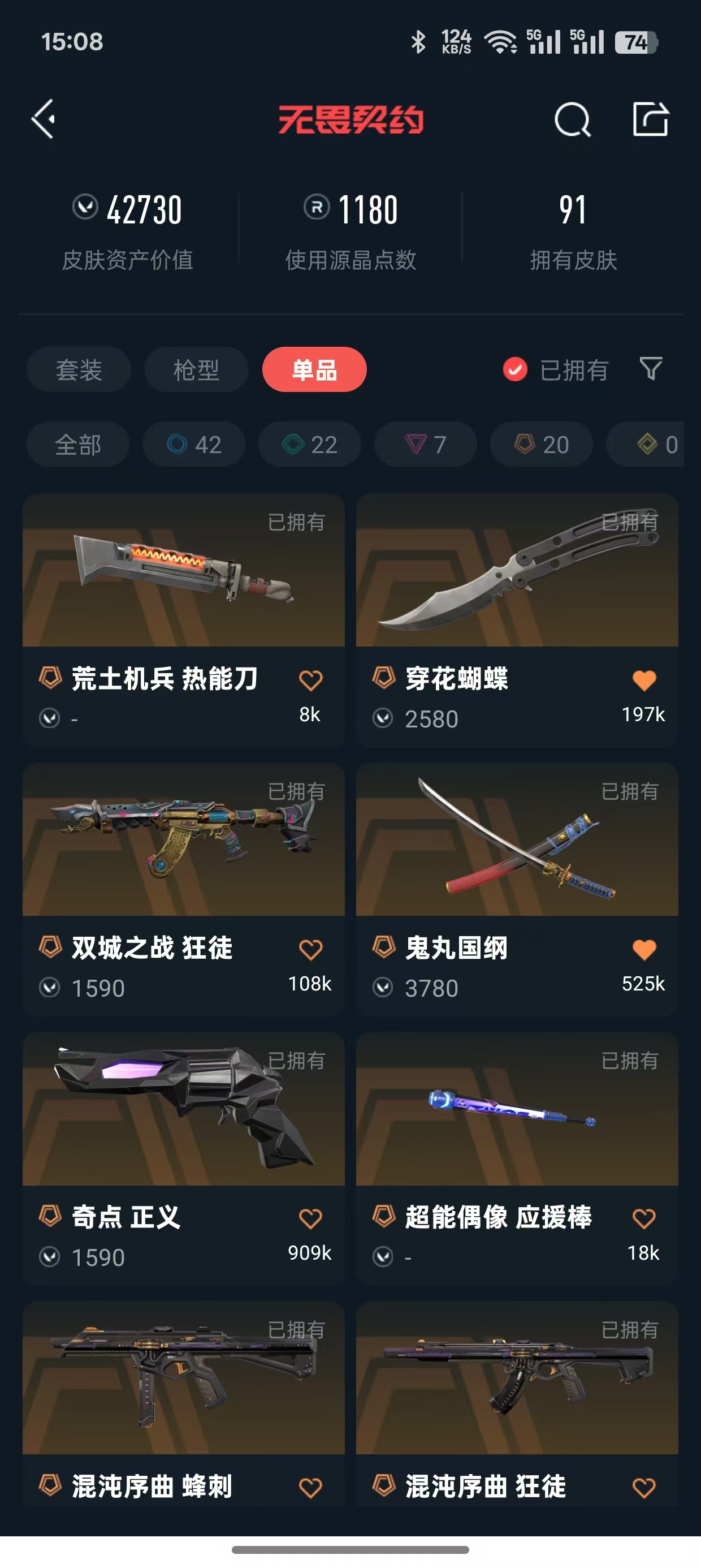Select the 单品 tab
This screenshot has height=1568, width=701.
[x=314, y=370]
